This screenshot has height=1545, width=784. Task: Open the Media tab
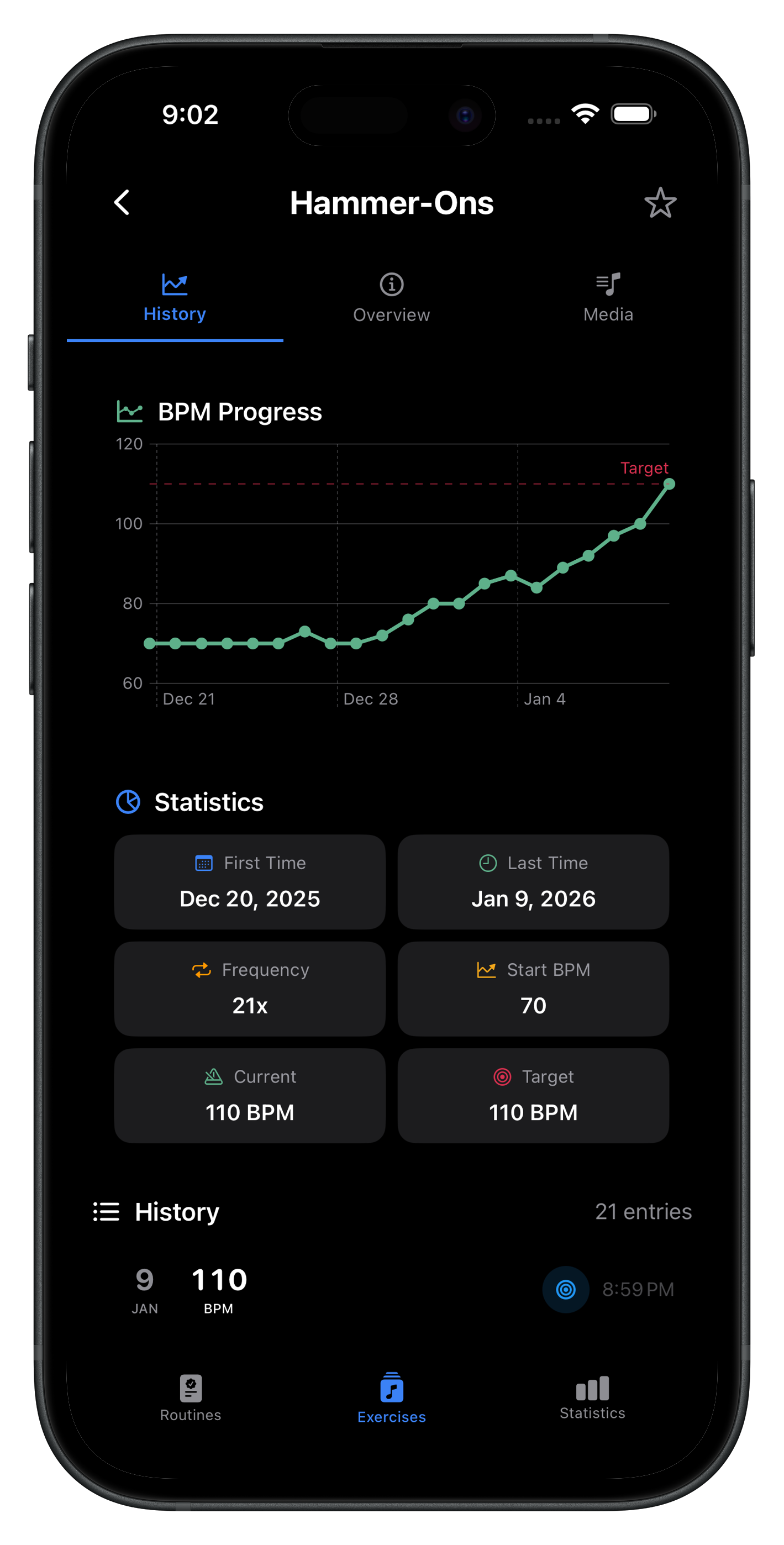click(608, 298)
